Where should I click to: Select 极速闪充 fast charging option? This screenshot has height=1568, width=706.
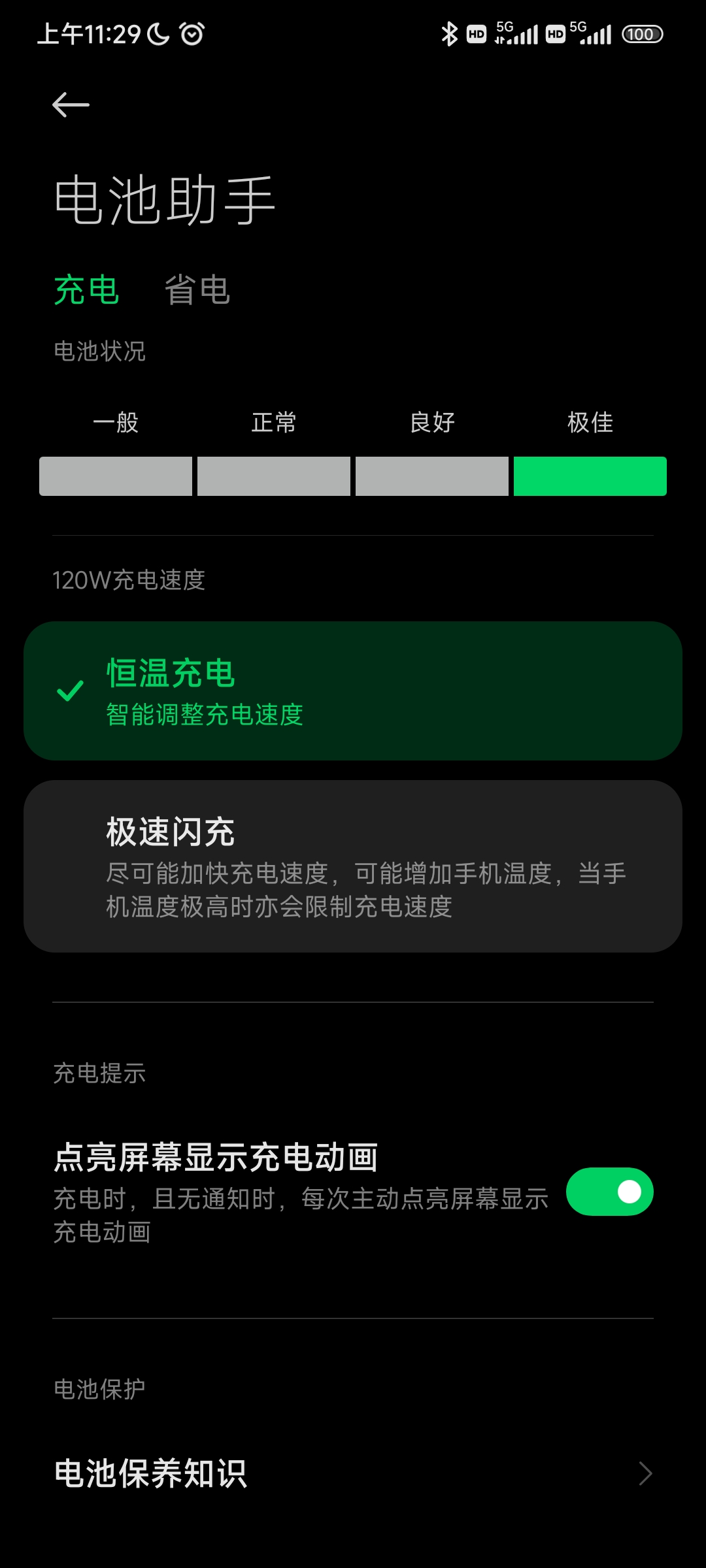click(x=353, y=866)
